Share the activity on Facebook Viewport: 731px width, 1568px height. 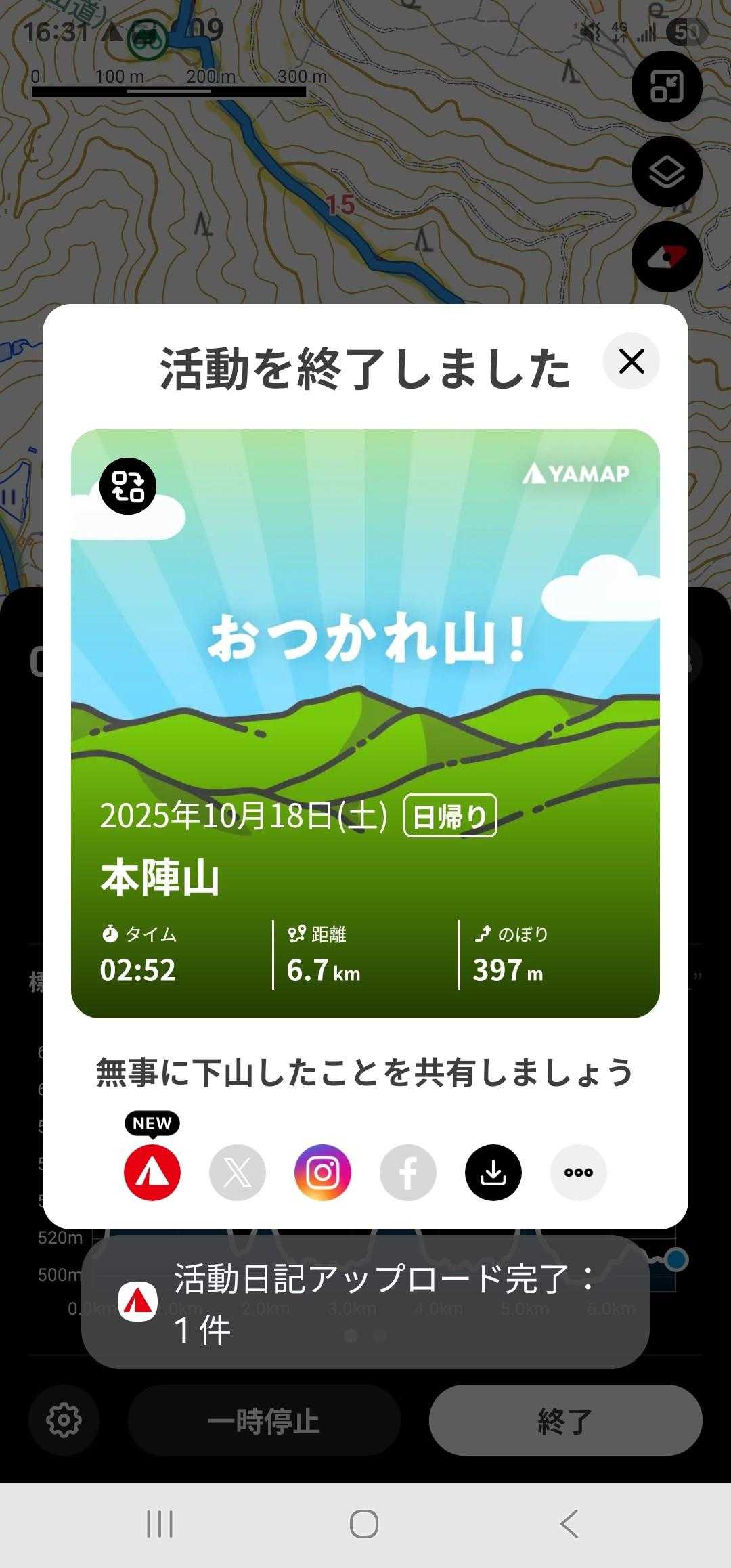tap(408, 1172)
